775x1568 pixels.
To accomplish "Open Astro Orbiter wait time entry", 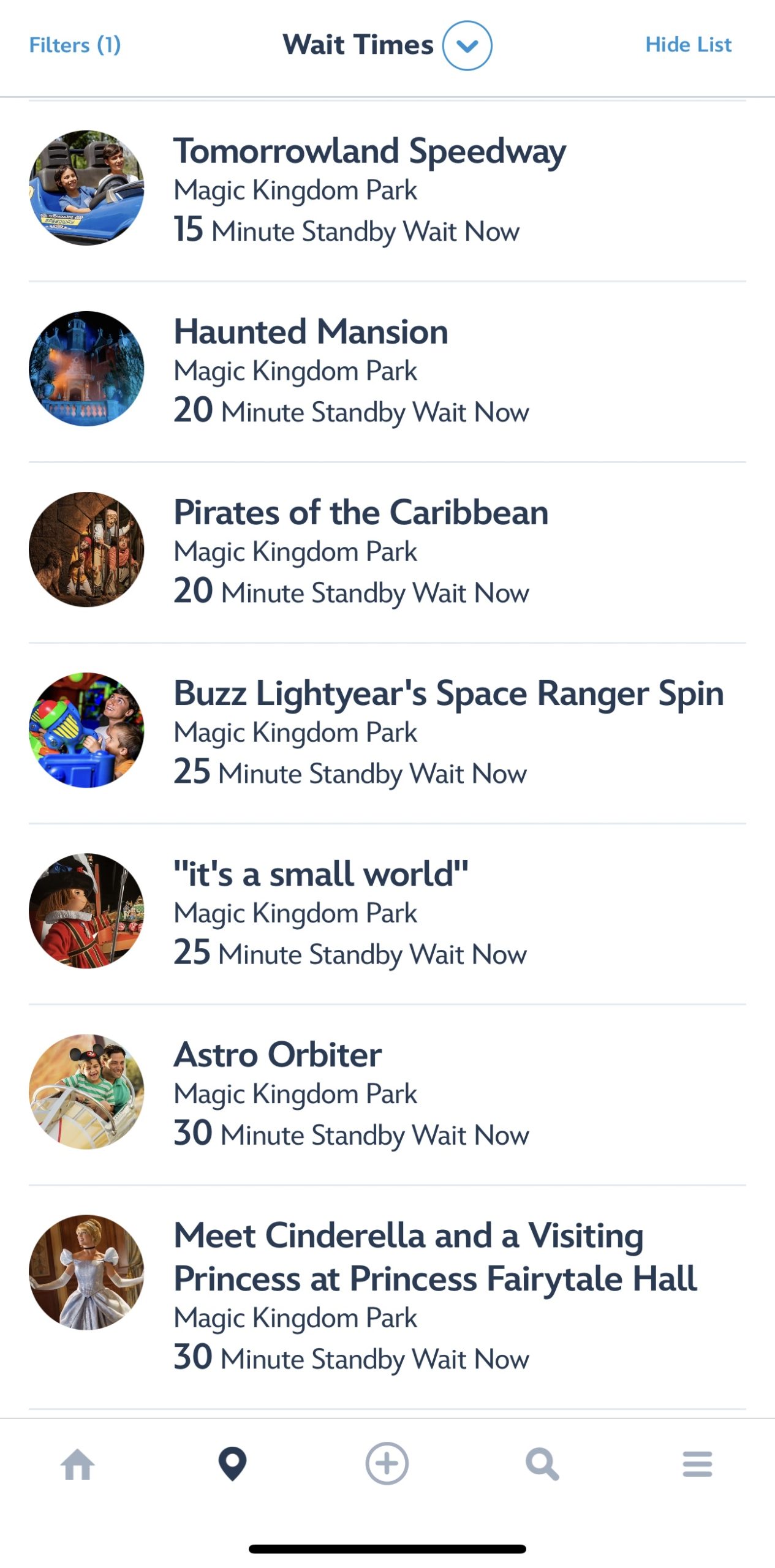I will pos(278,1055).
